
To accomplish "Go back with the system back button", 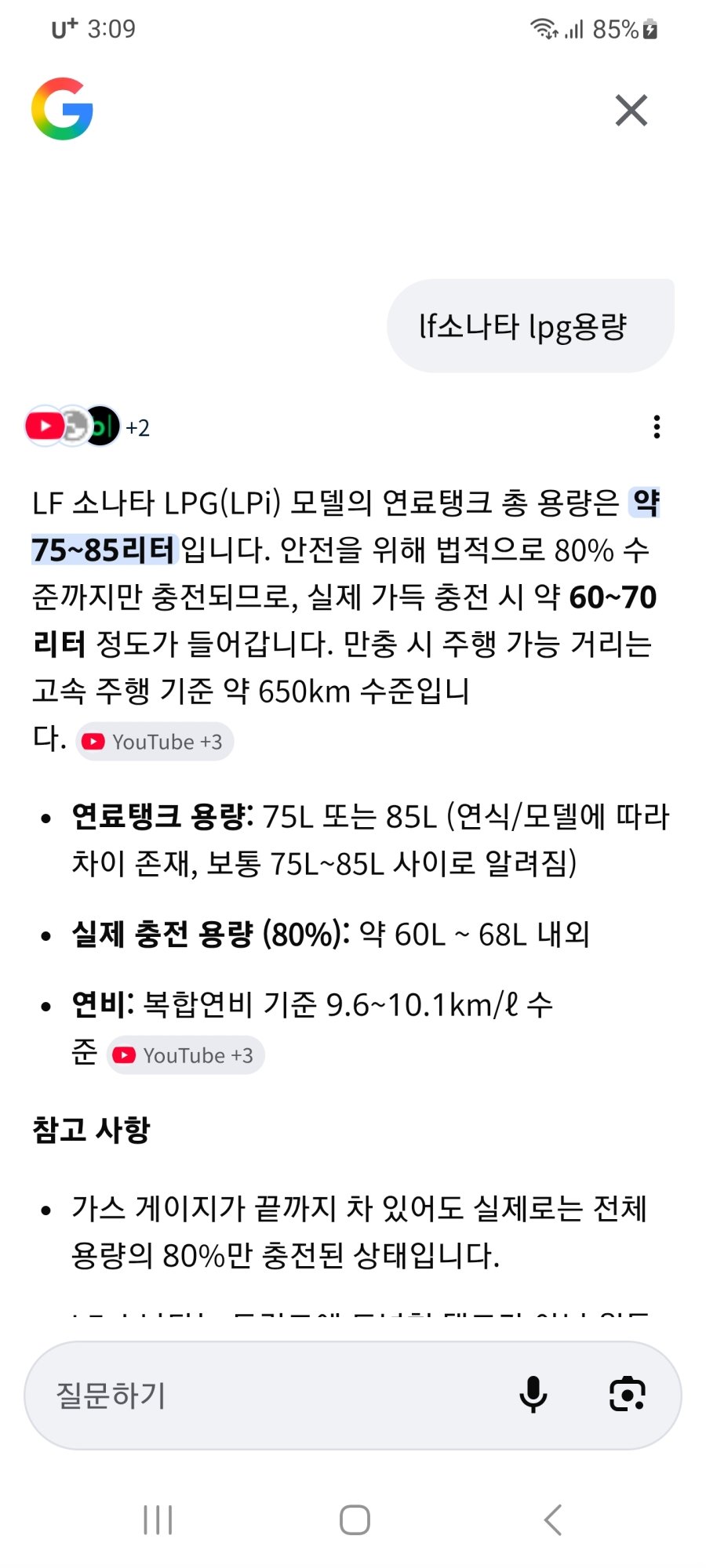I will coord(553,1520).
